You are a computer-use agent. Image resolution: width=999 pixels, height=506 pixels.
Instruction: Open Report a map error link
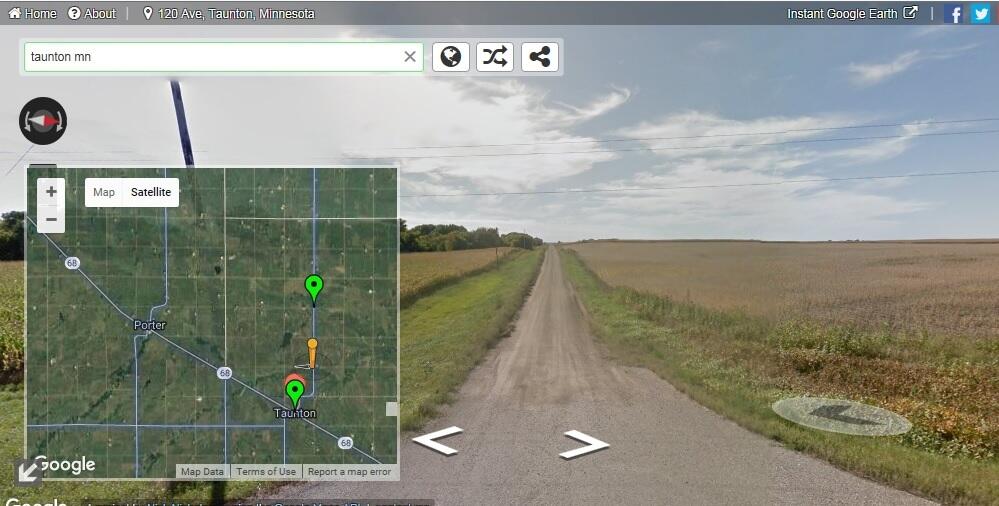(349, 472)
